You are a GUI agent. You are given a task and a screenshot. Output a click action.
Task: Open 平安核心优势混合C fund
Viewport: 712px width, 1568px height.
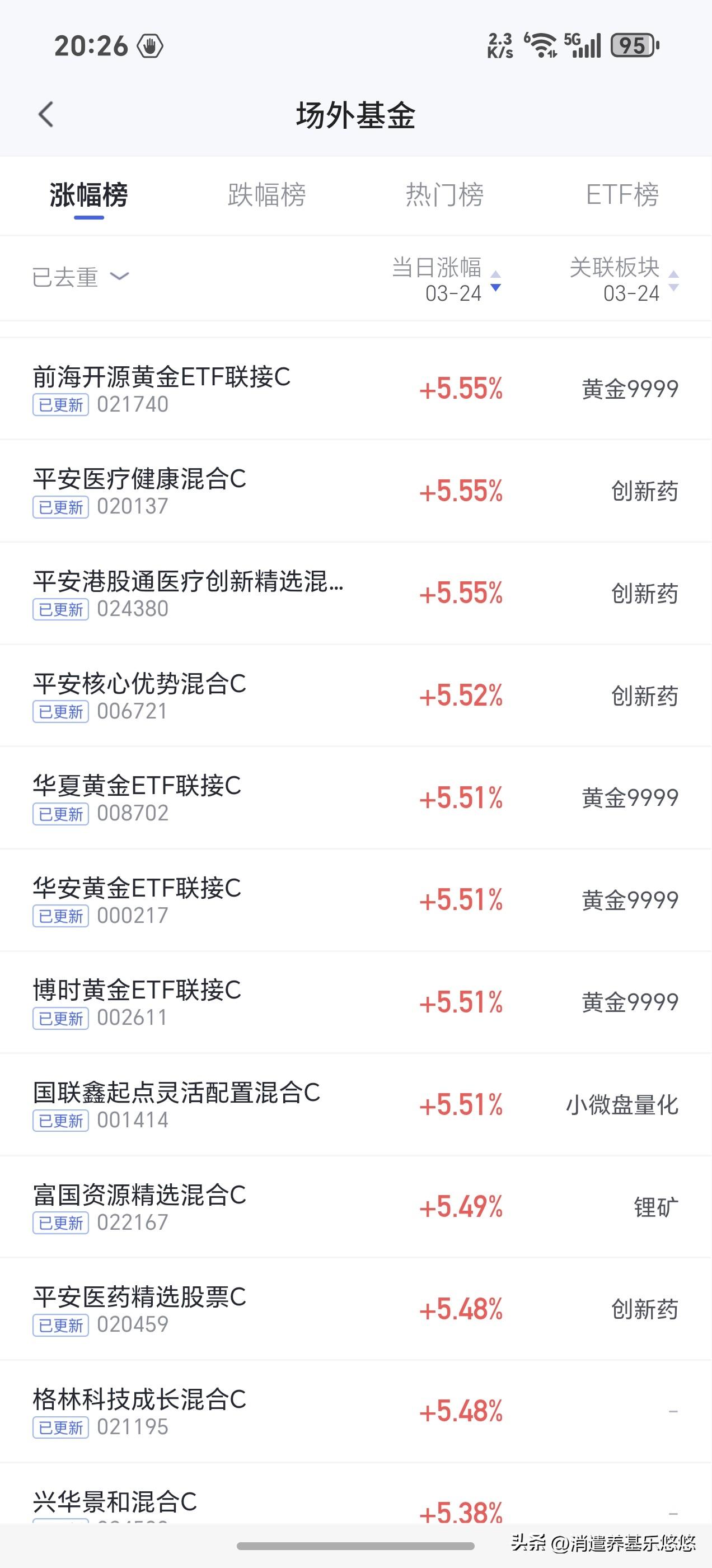pyautogui.click(x=140, y=695)
